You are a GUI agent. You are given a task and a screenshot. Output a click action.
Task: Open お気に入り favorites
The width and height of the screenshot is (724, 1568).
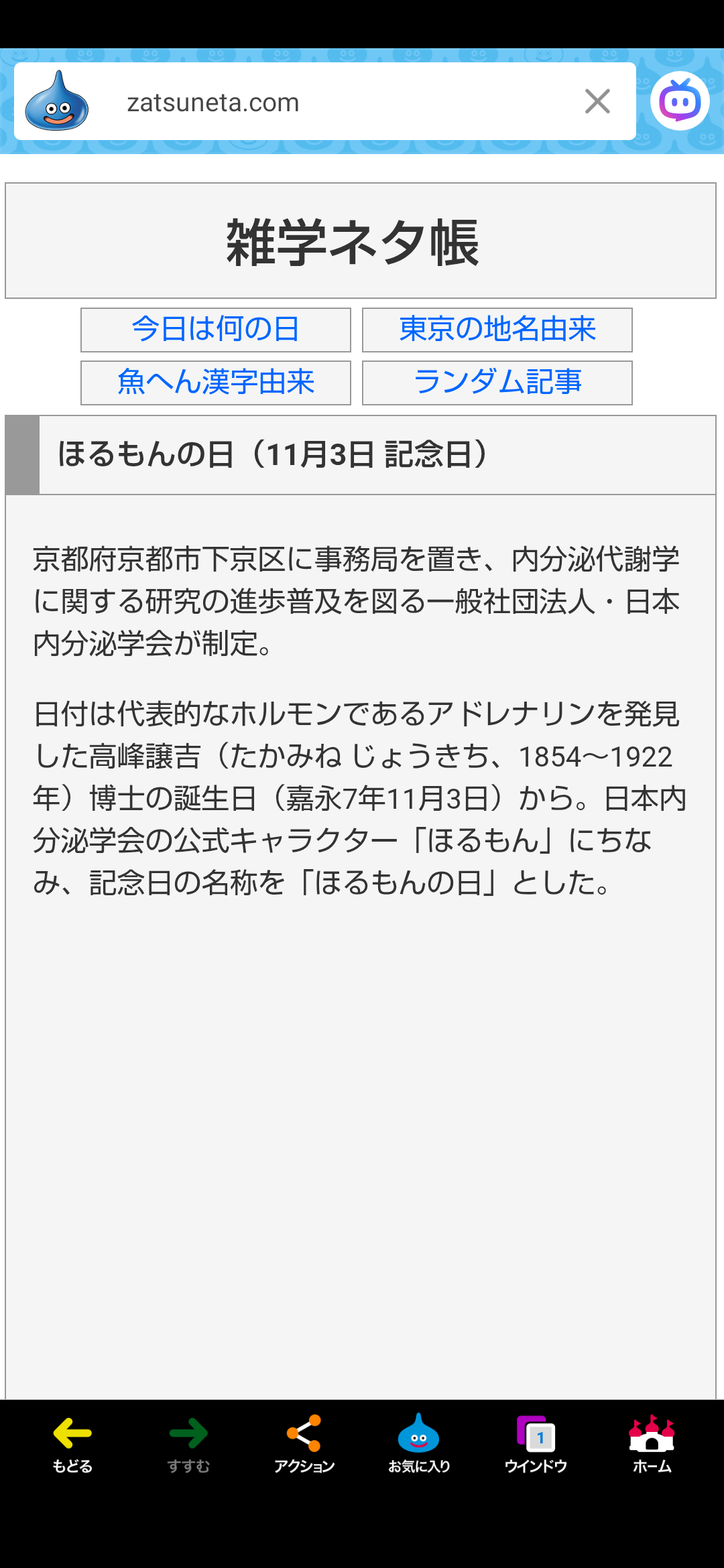419,1443
